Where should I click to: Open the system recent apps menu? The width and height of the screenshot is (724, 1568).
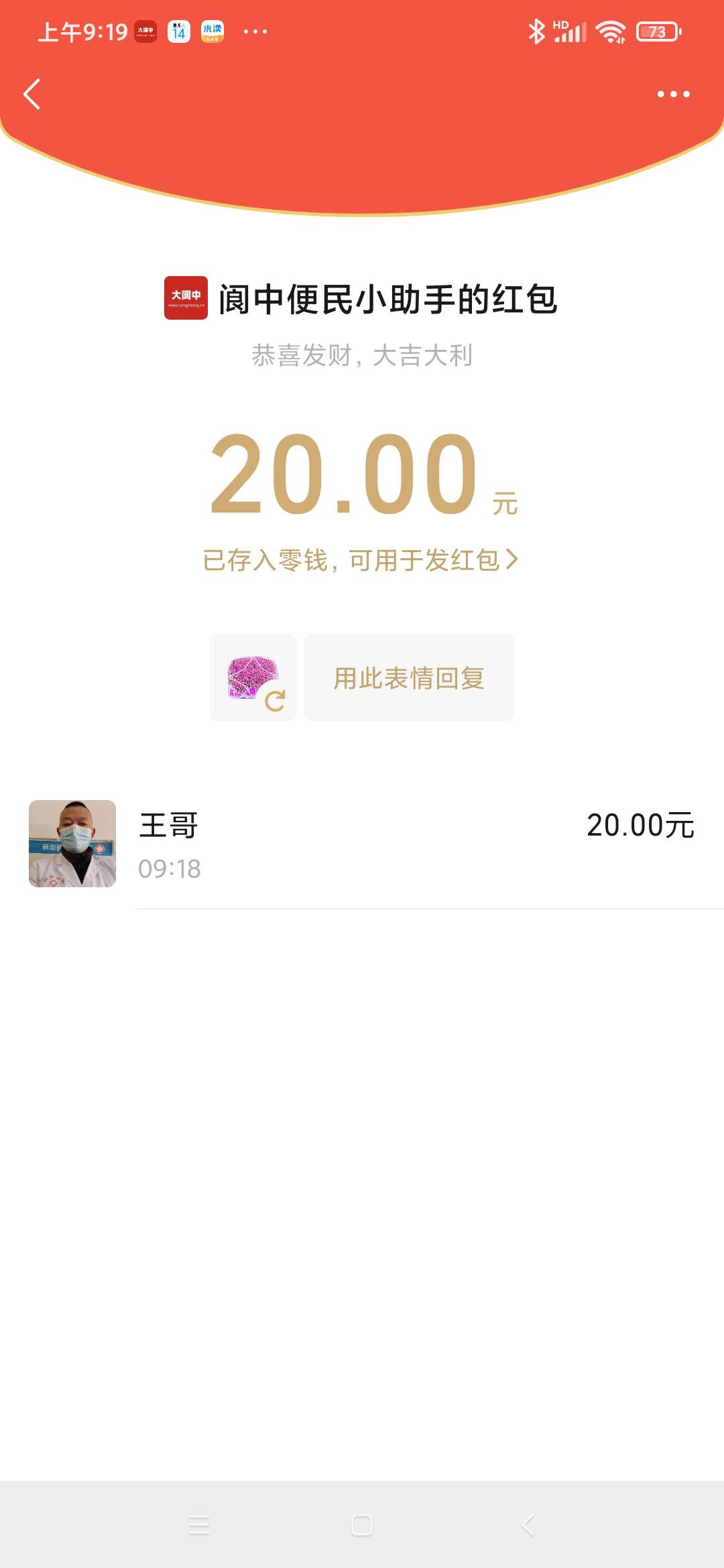click(x=199, y=1525)
